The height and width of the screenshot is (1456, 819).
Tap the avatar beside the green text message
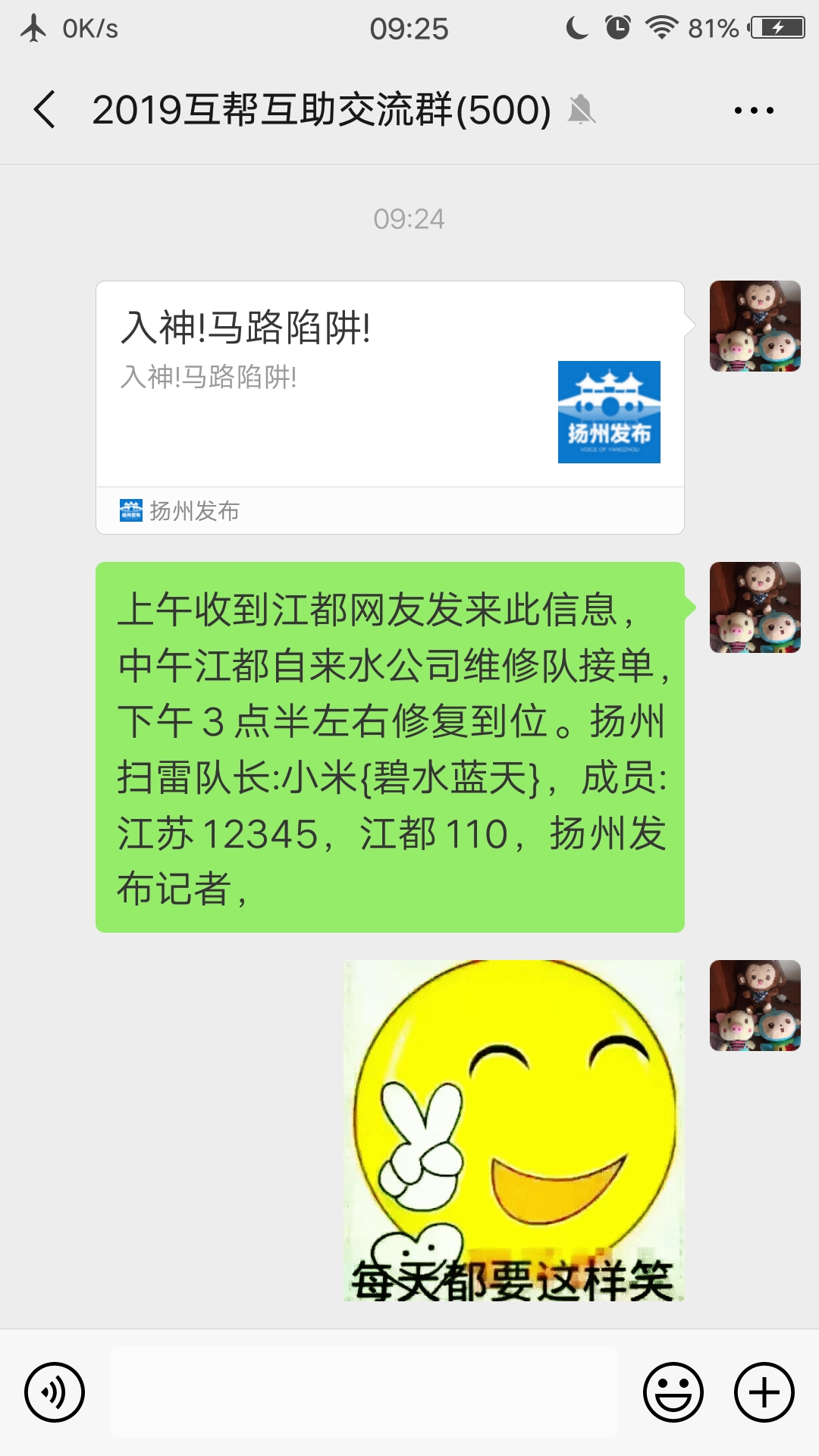(755, 607)
